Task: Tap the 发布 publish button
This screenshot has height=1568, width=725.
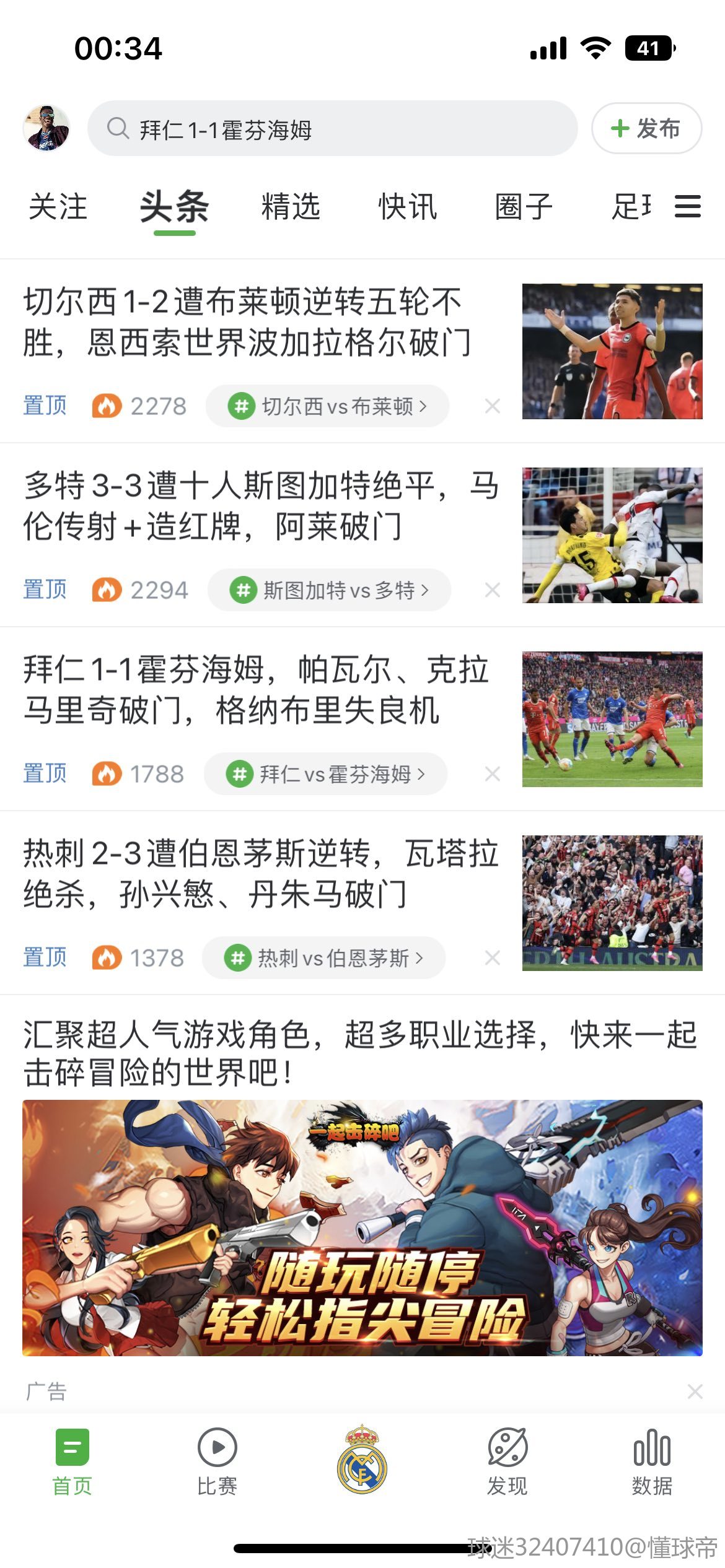Action: [646, 128]
